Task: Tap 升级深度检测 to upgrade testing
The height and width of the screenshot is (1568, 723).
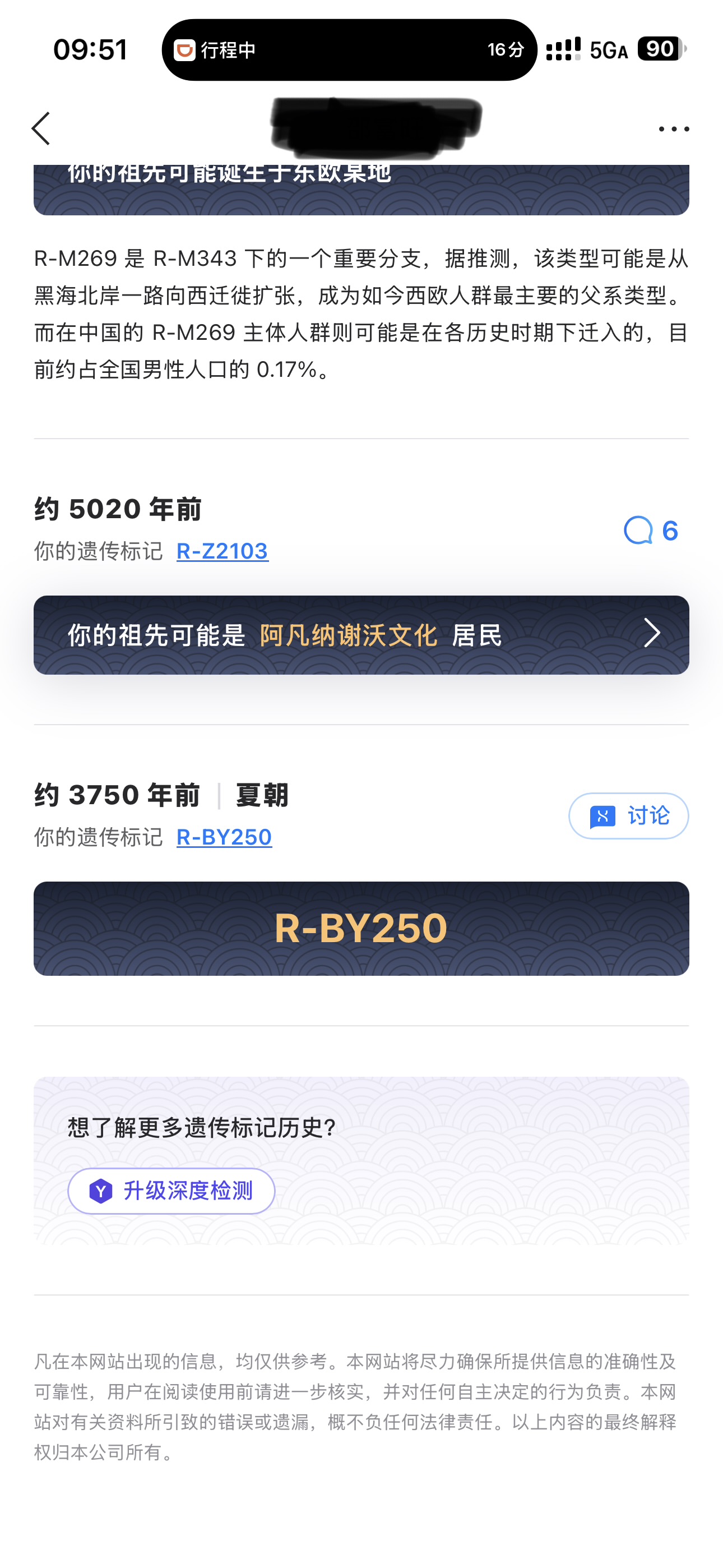Action: click(x=171, y=1191)
